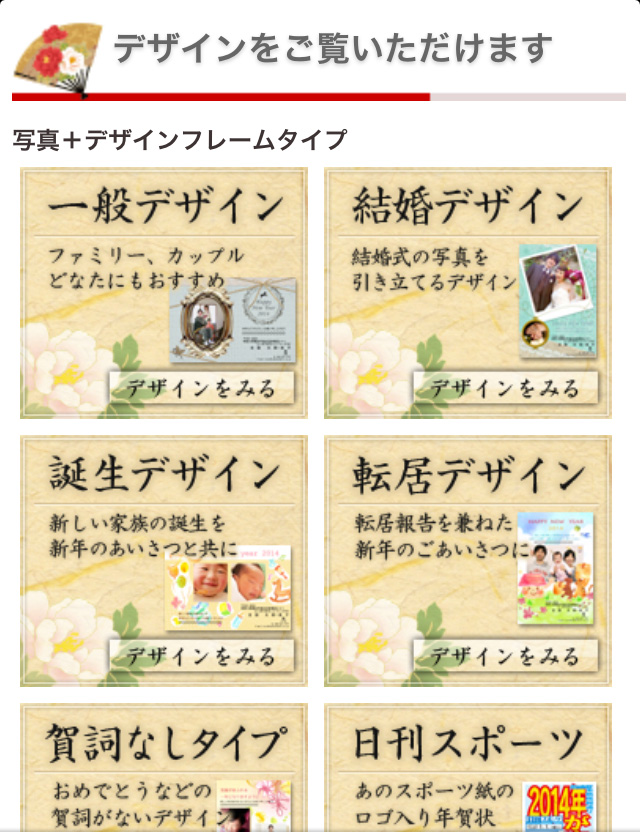This screenshot has width=640, height=832.
Task: Open the 日刊スポーツ design card
Action: (468, 766)
